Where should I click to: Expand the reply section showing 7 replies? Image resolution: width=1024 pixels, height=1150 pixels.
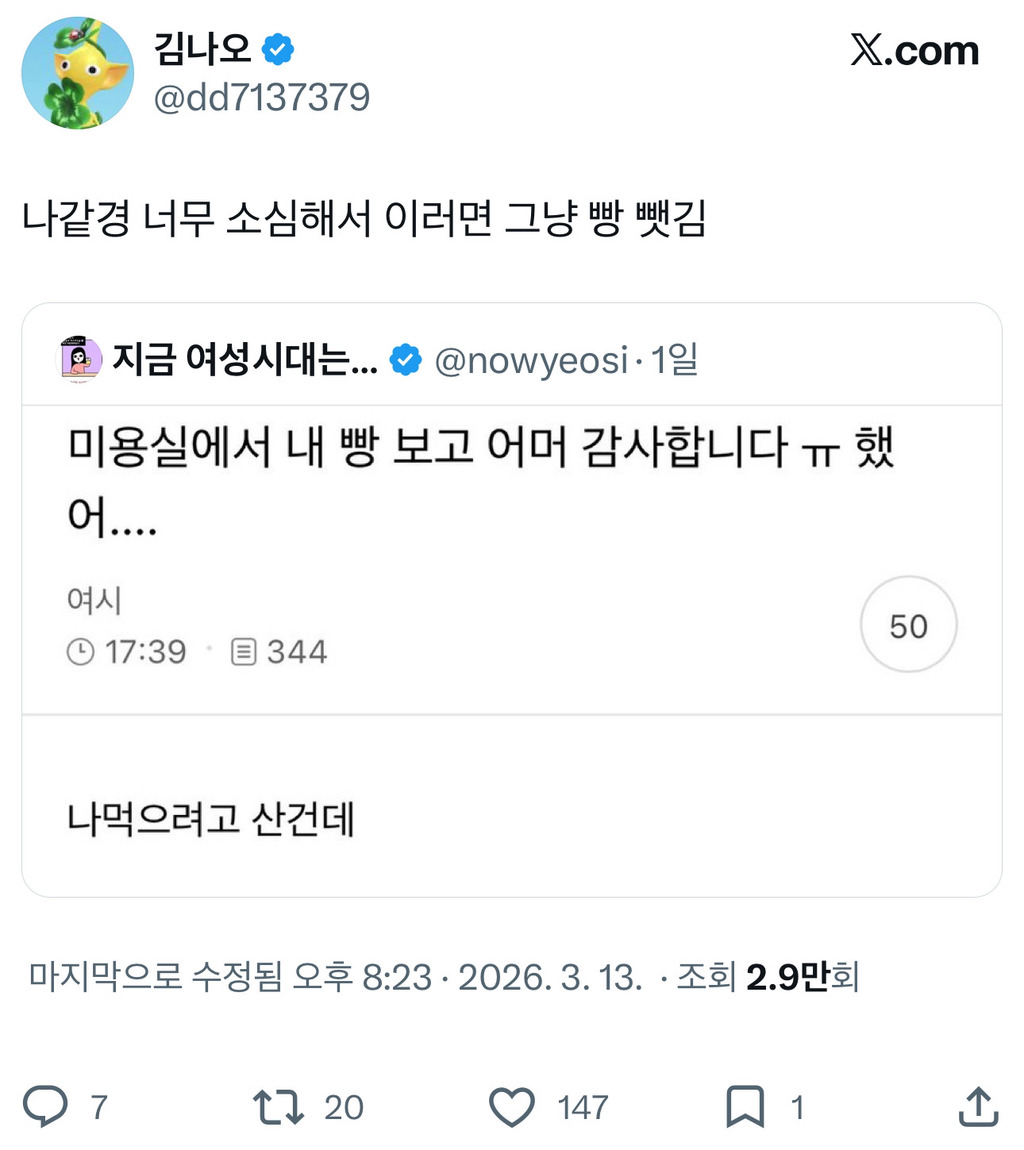tap(70, 1107)
